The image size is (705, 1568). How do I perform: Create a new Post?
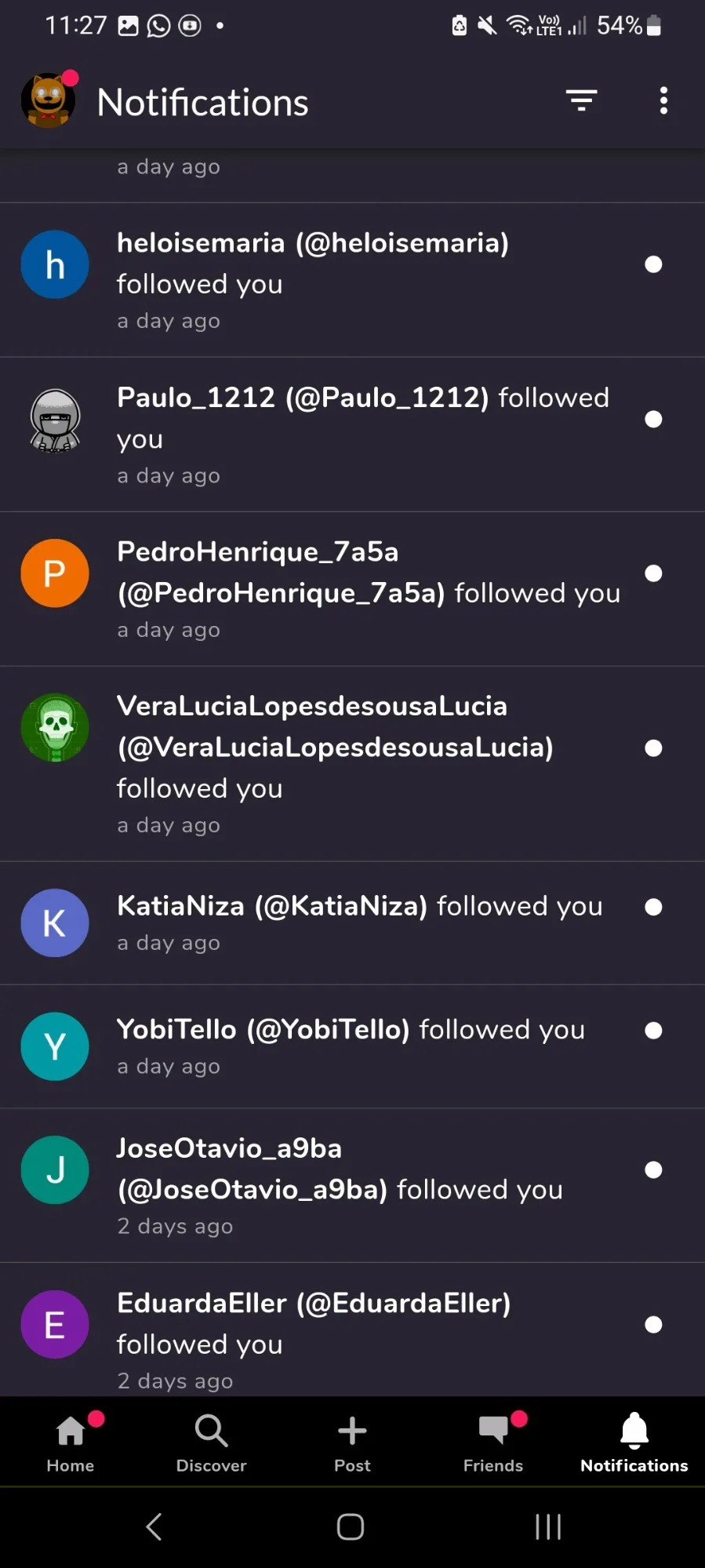pyautogui.click(x=352, y=1443)
